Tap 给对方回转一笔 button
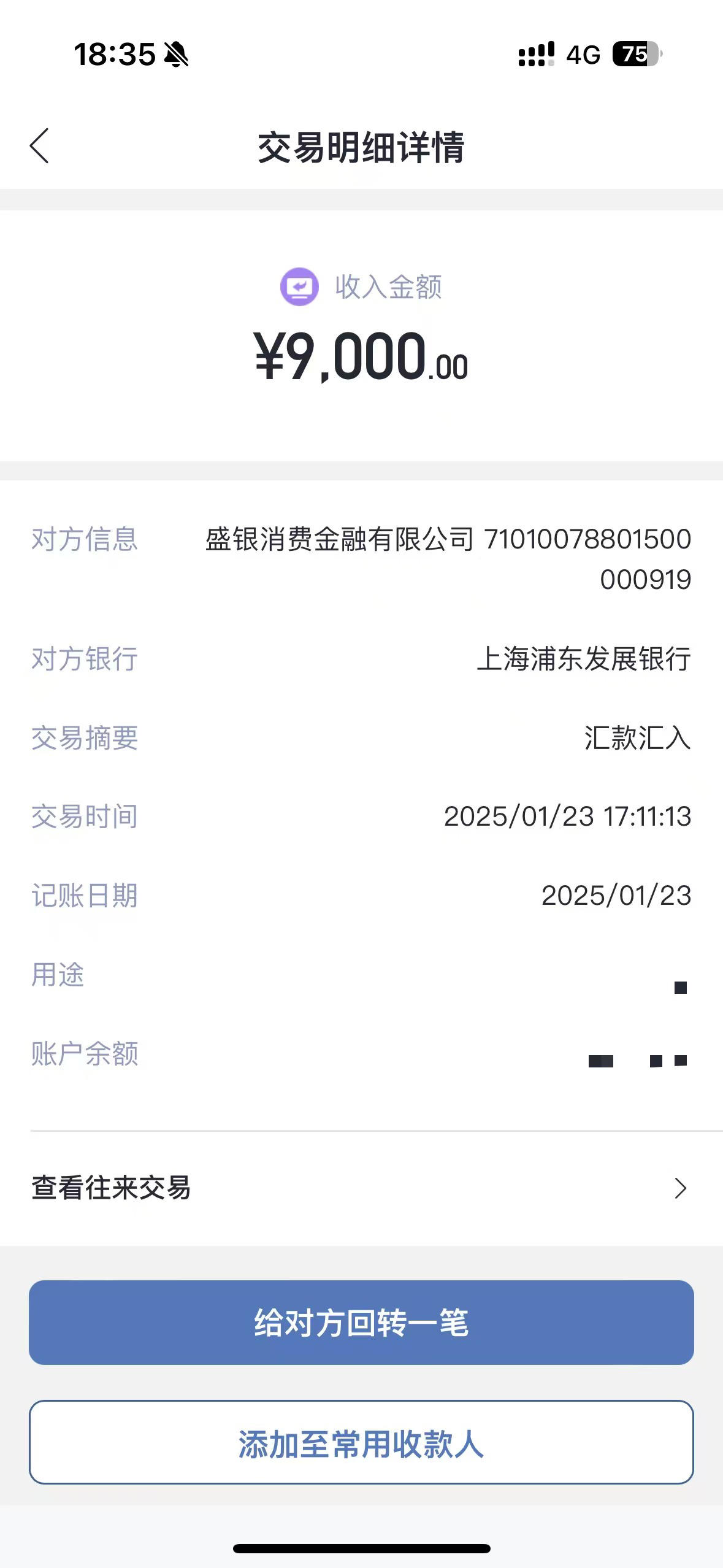 coord(361,1322)
